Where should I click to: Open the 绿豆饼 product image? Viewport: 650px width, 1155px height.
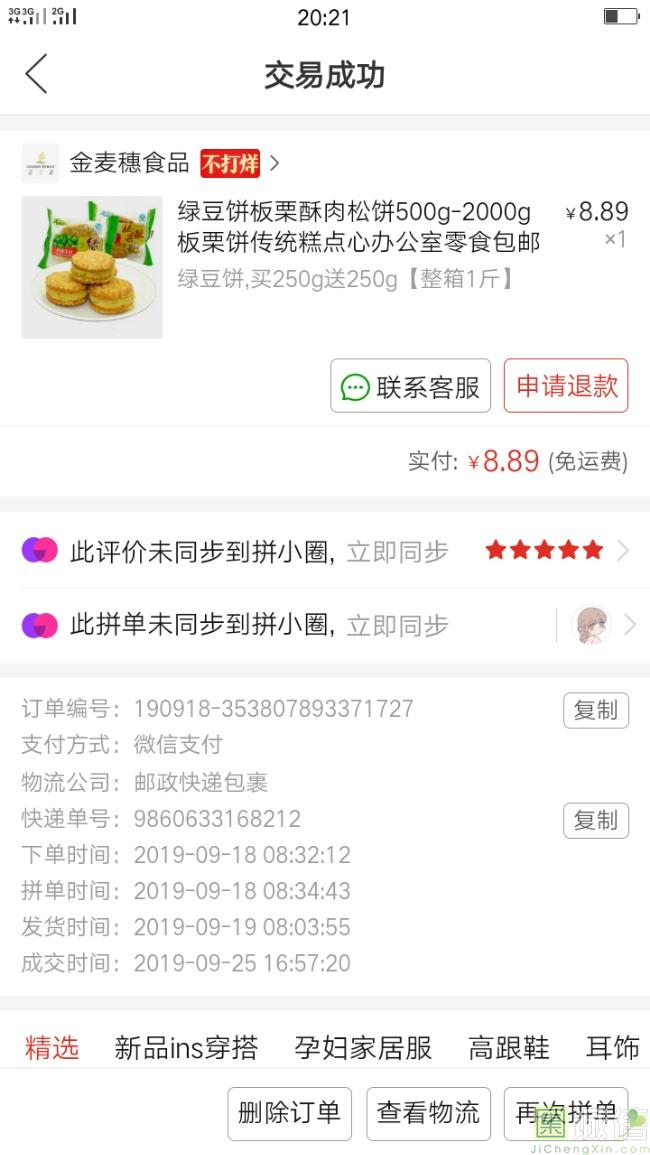pyautogui.click(x=92, y=267)
